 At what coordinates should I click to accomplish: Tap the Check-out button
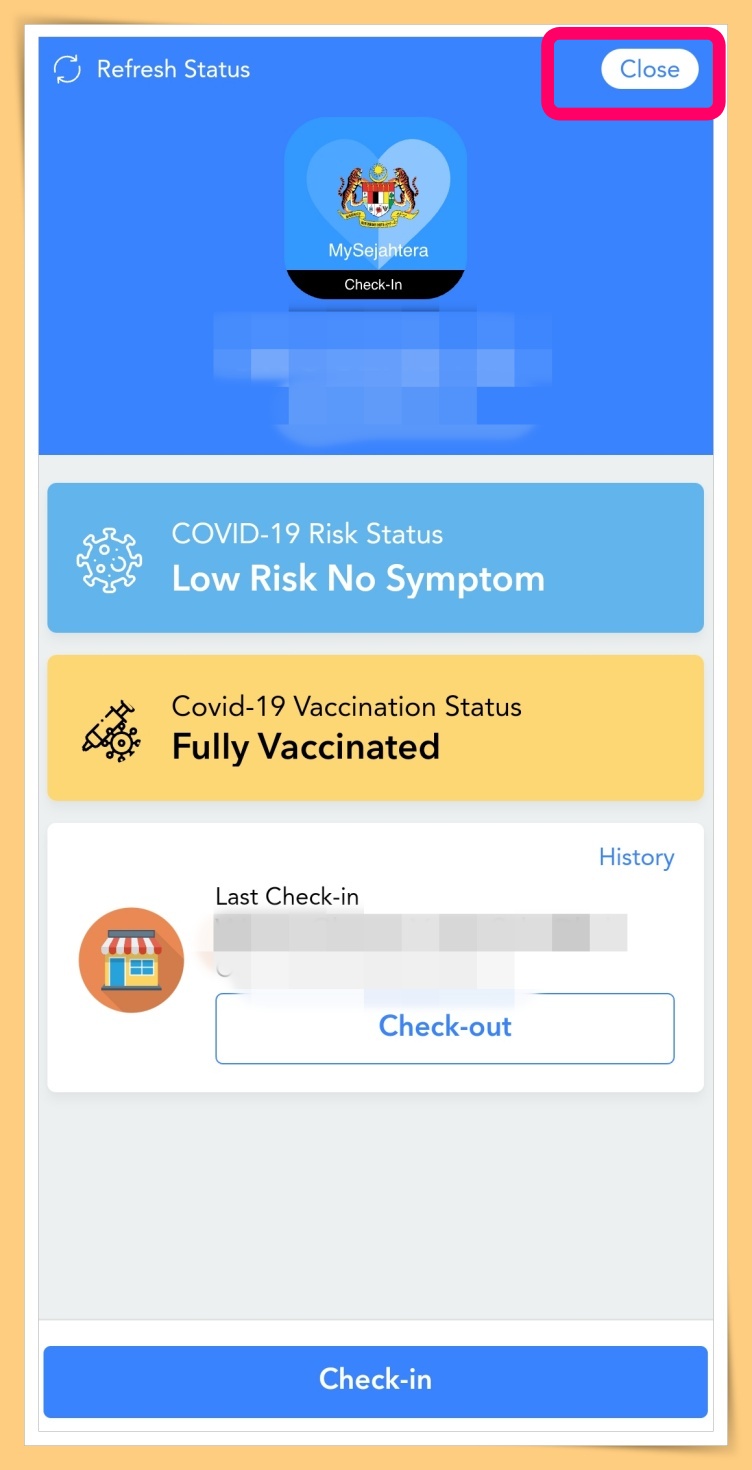(445, 1027)
